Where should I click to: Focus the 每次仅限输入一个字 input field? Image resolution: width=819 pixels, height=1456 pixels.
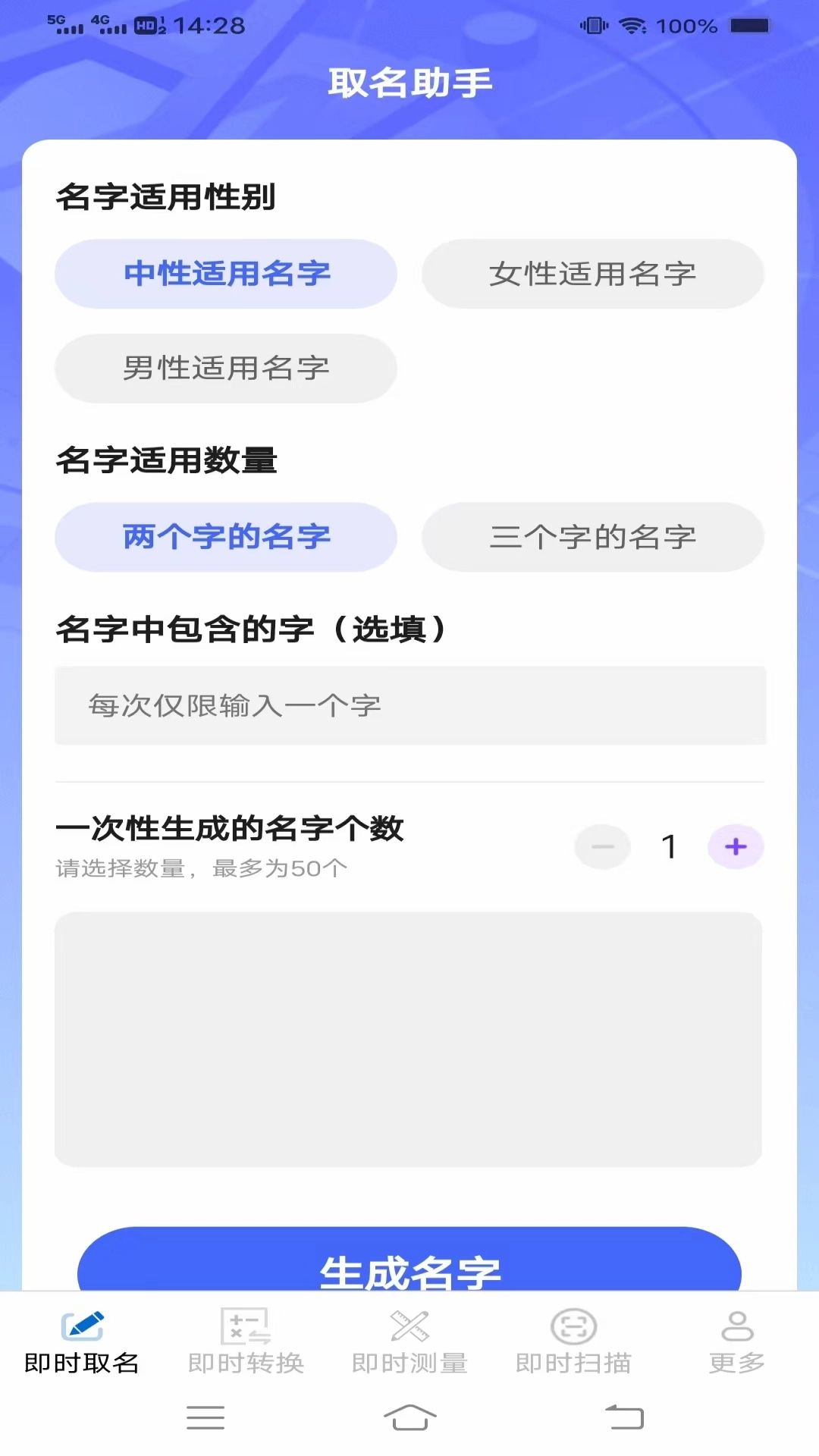(x=409, y=705)
